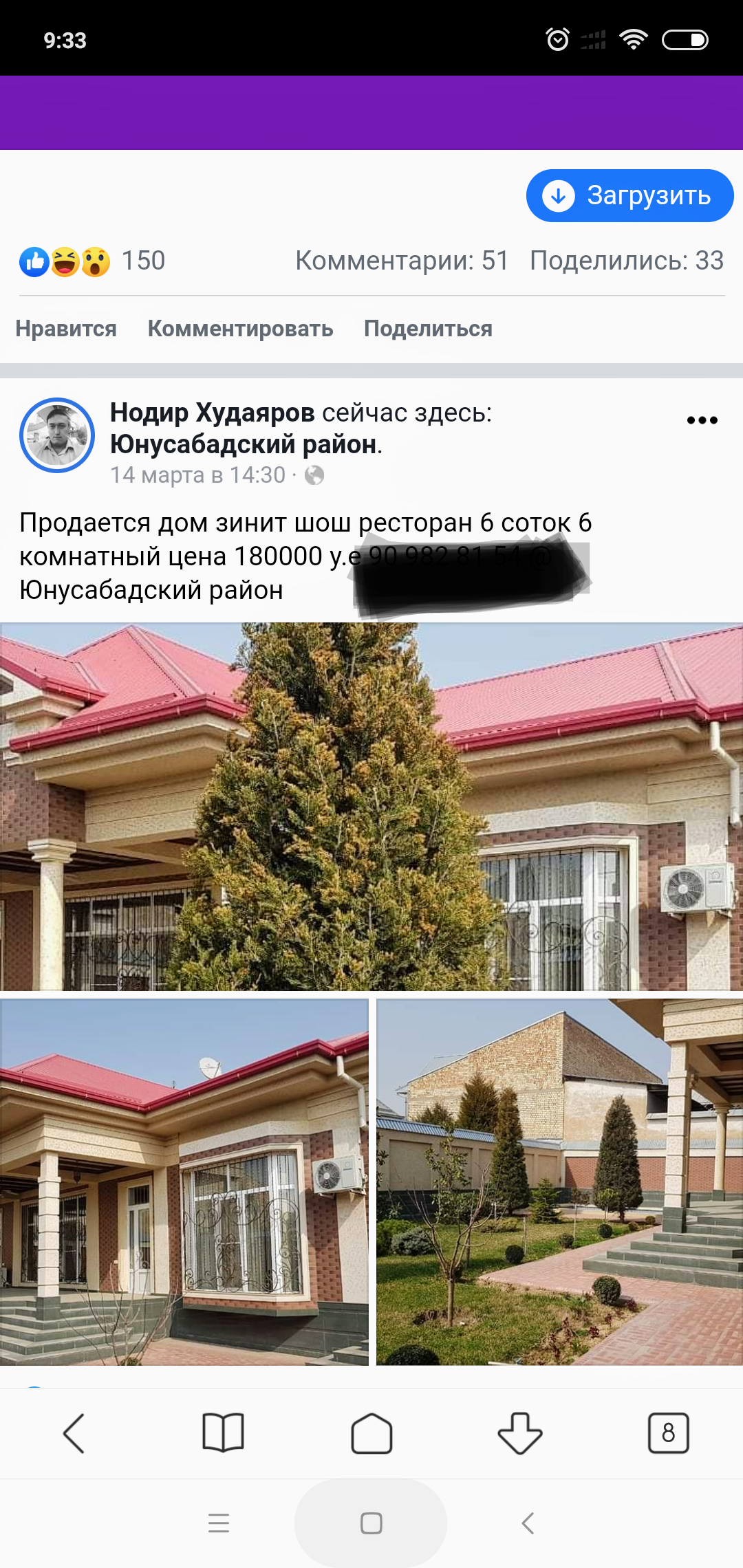
Task: Open Нодир Худаяров's profile picture
Action: click(x=57, y=435)
